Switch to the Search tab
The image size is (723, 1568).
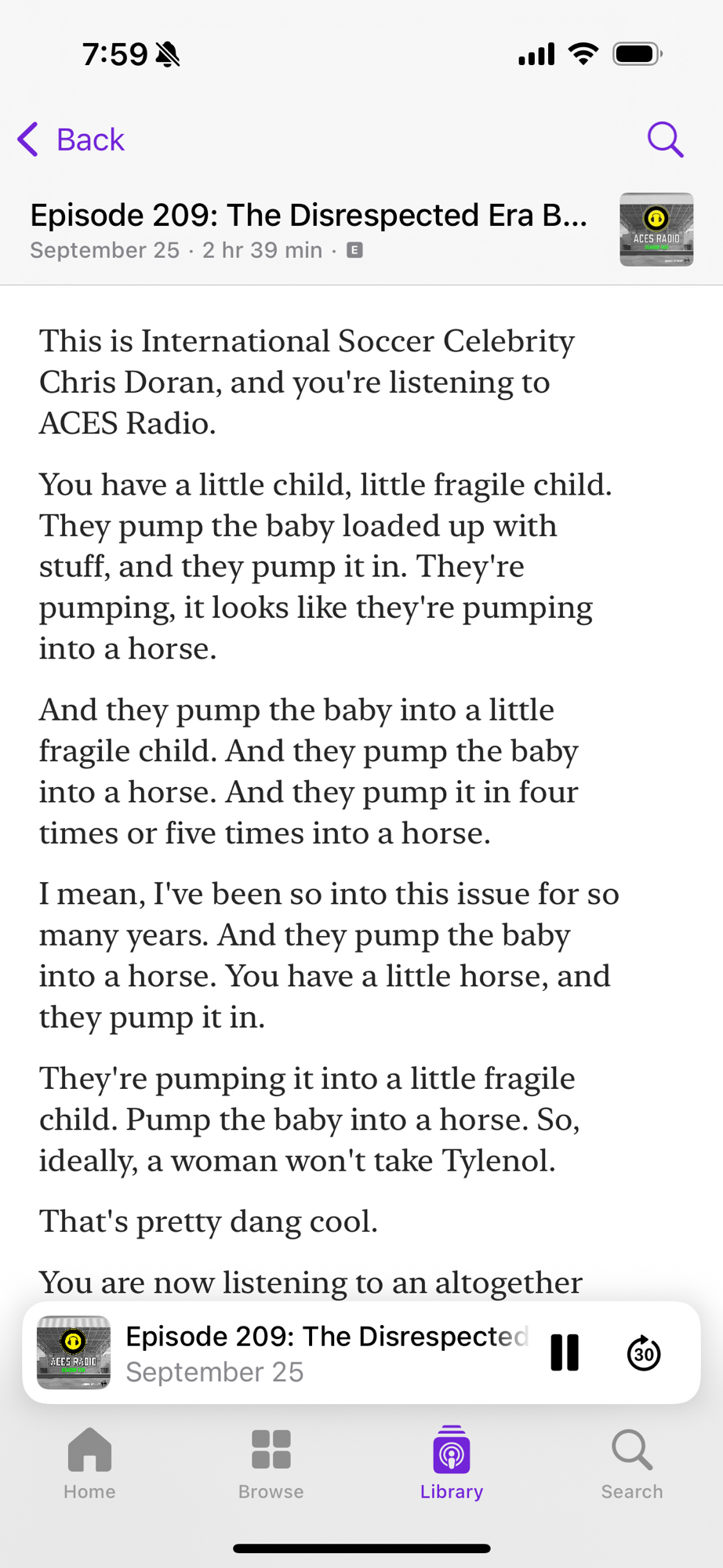click(x=632, y=1463)
